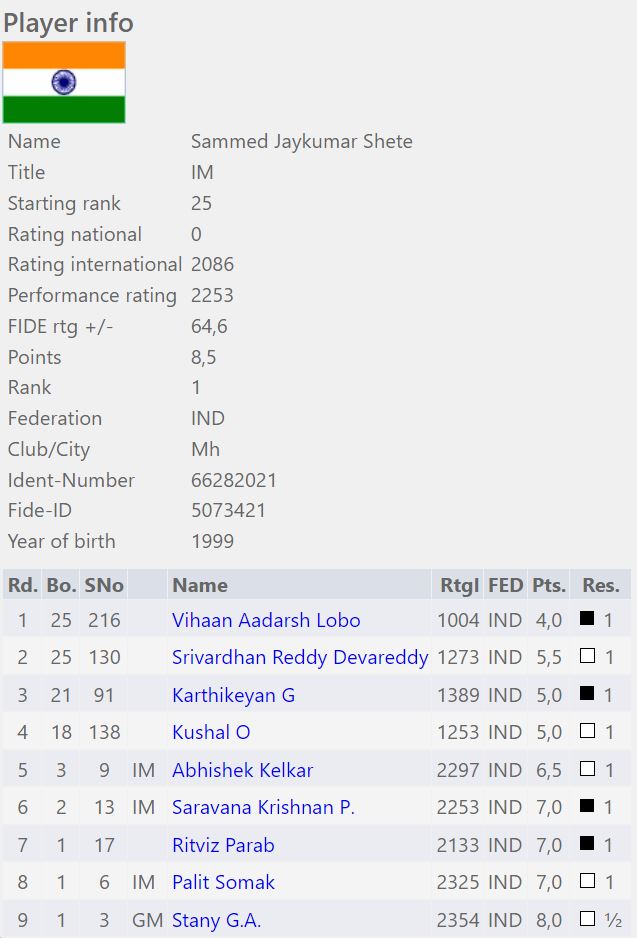
Task: Open Vihaan Aadarsh Lobo's player page
Action: (x=266, y=620)
